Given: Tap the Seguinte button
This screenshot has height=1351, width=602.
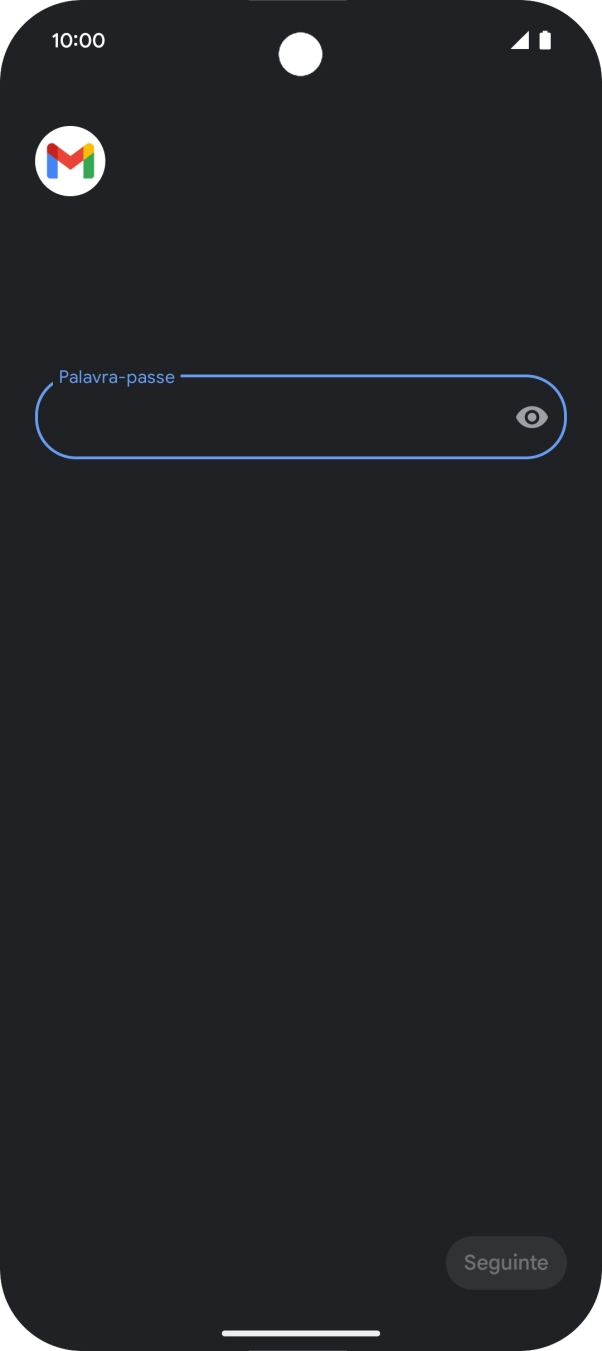Looking at the screenshot, I should pyautogui.click(x=506, y=1263).
